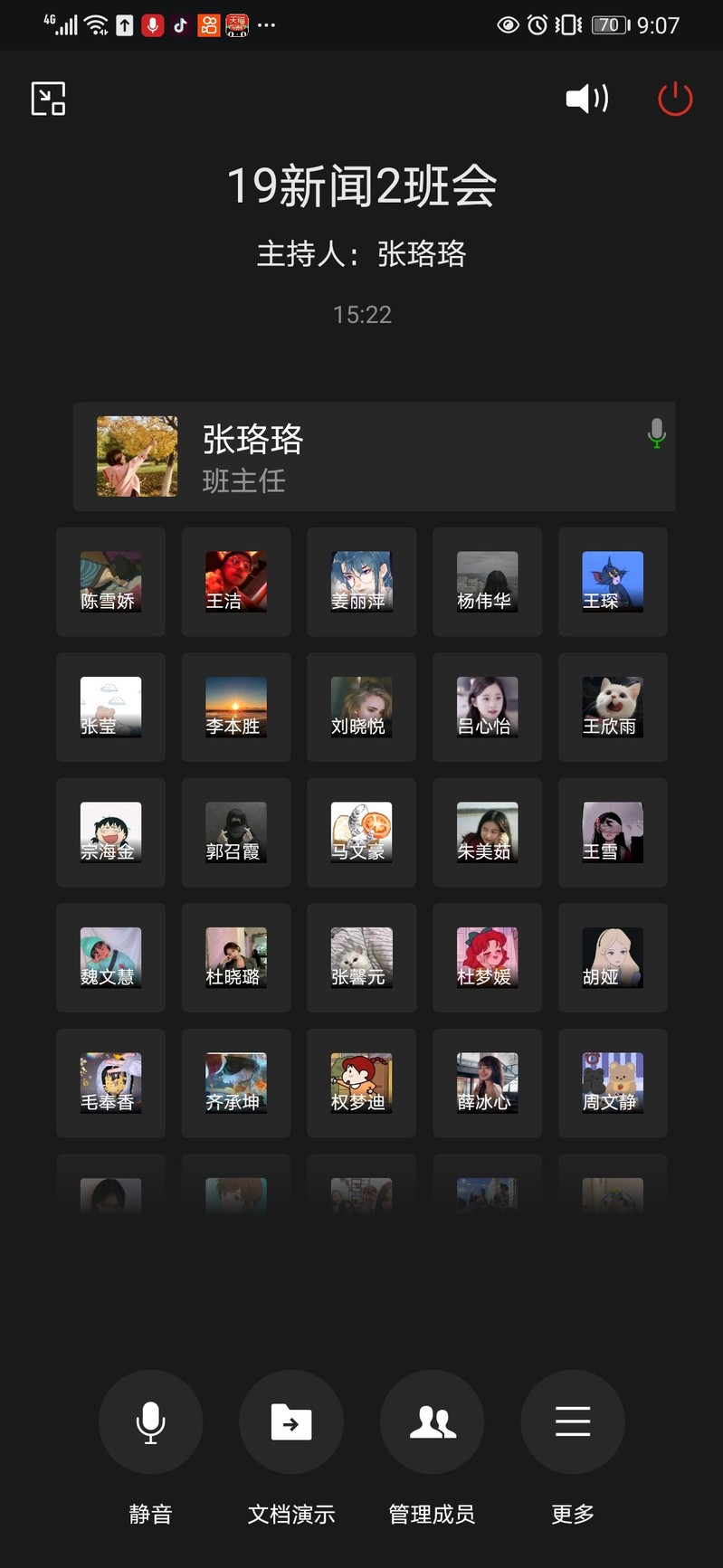Open participant 朱美茹 tile

[x=487, y=832]
